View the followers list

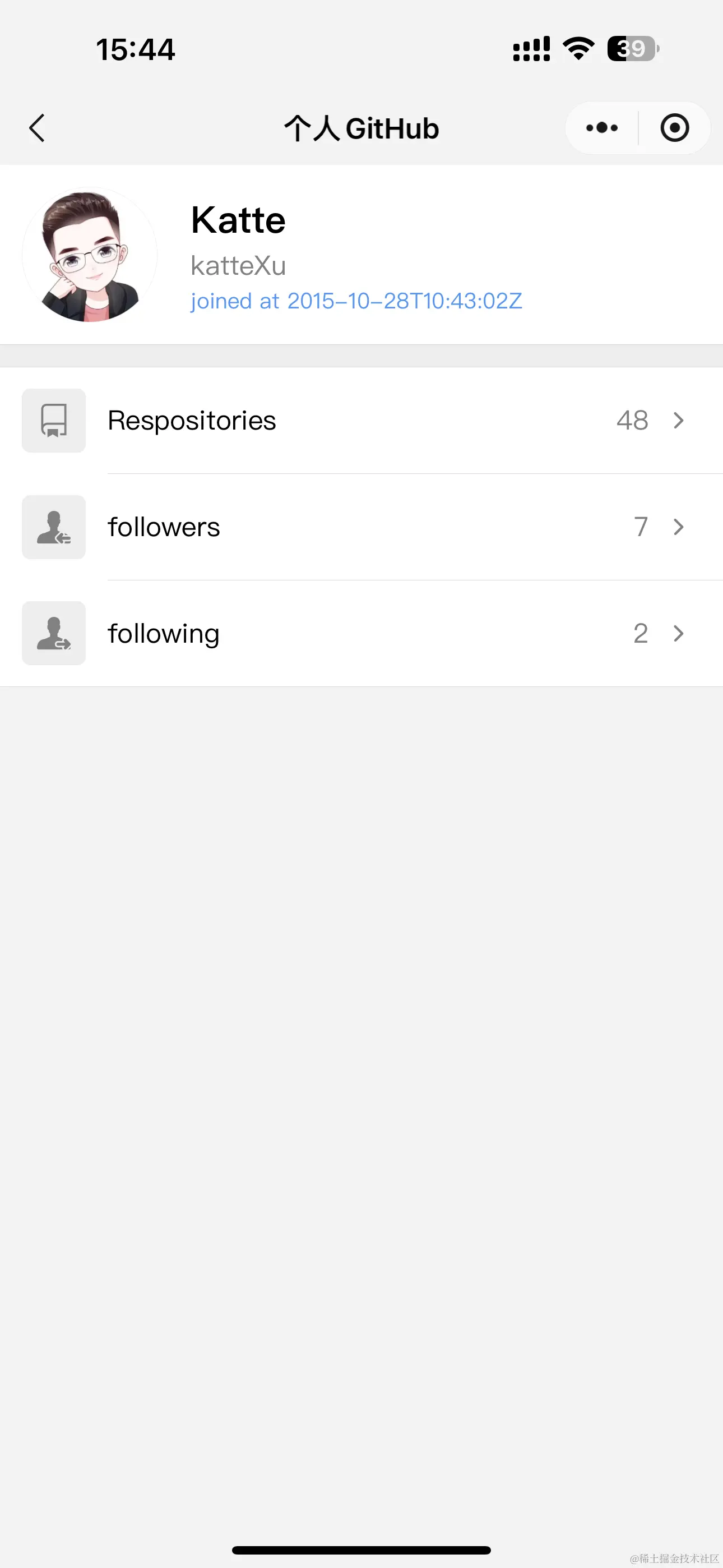(361, 527)
